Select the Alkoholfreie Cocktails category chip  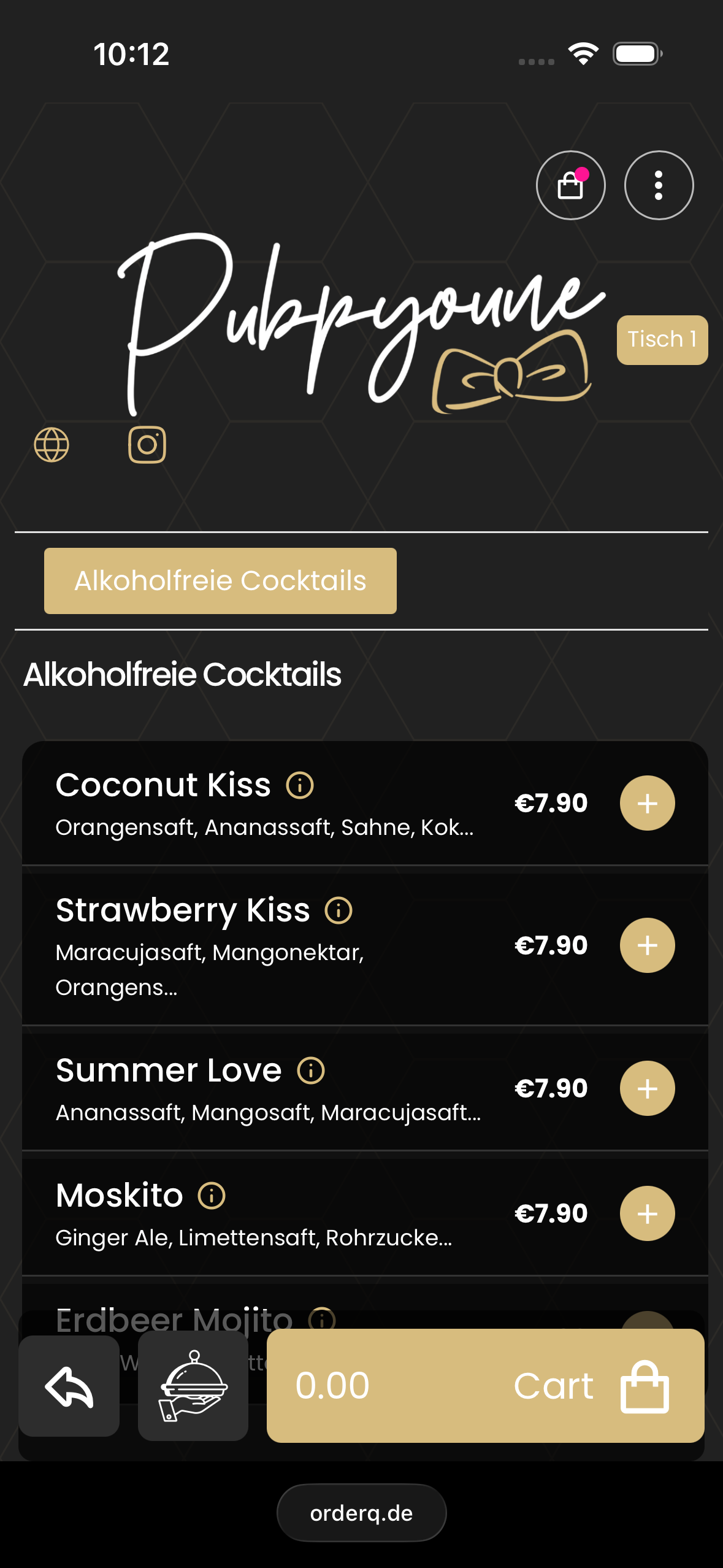(x=220, y=581)
